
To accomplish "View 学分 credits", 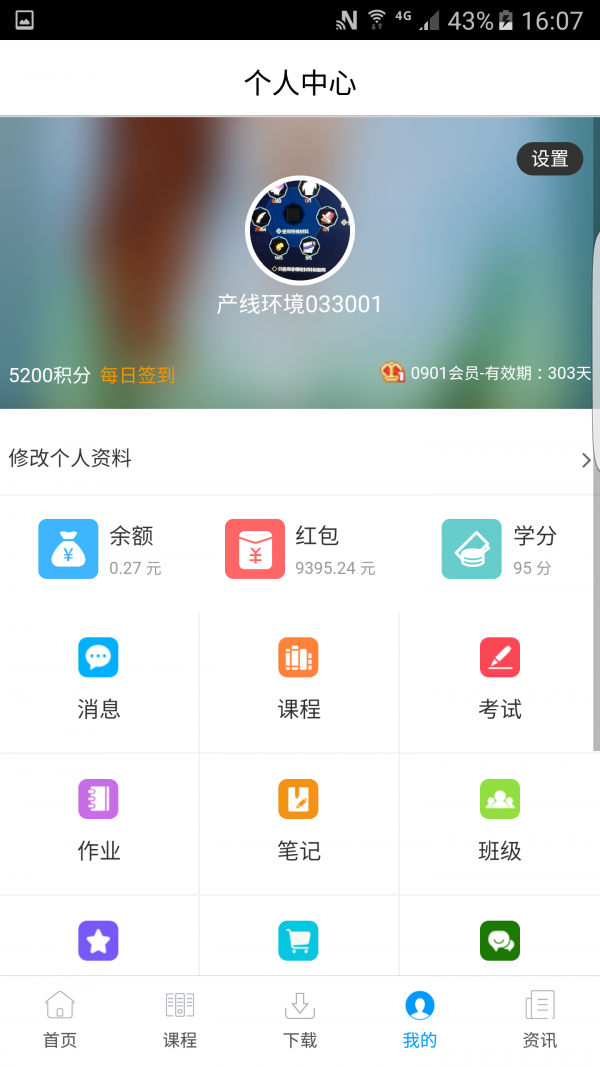I will [x=499, y=549].
